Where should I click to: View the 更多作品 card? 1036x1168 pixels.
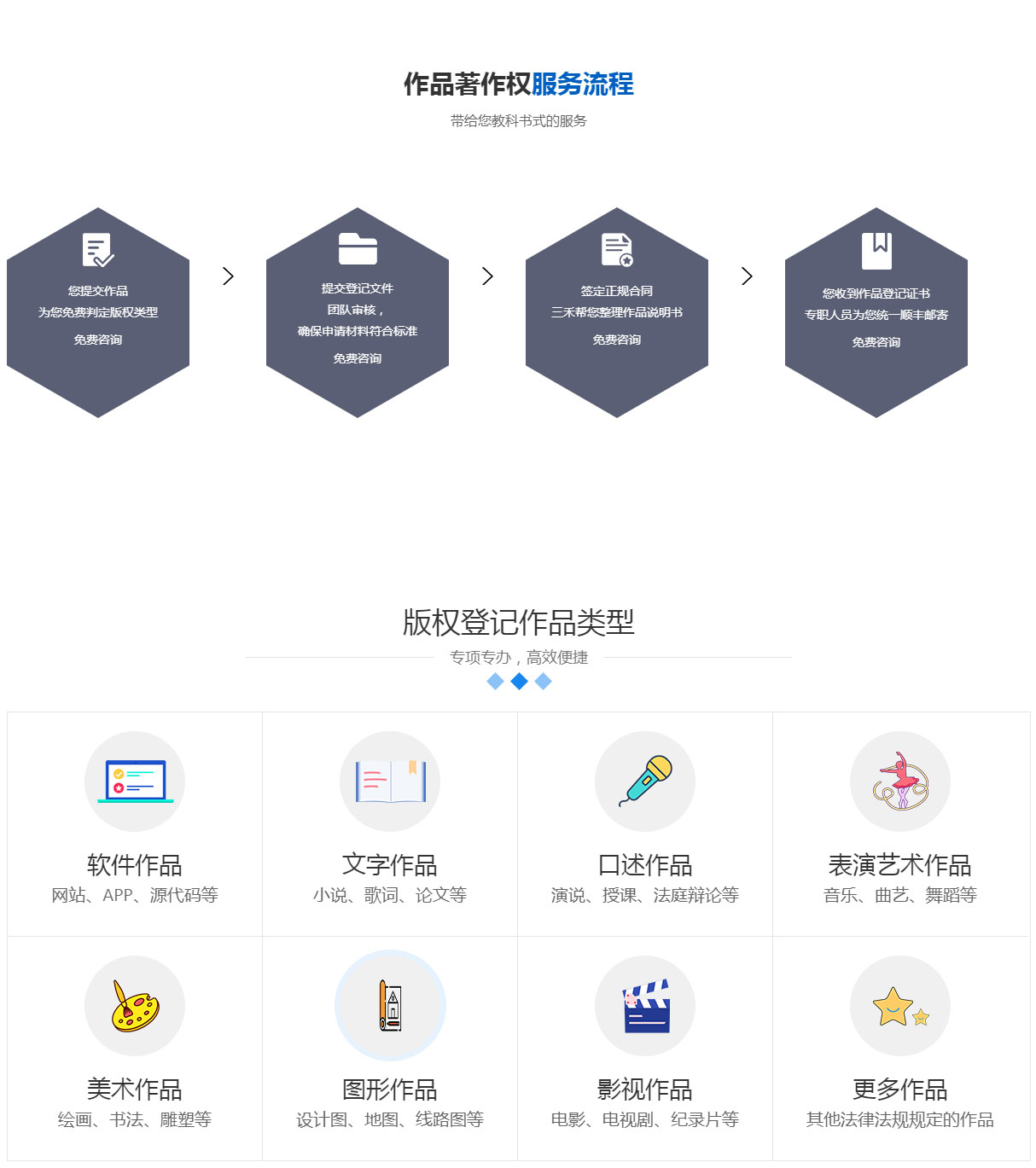[900, 1049]
